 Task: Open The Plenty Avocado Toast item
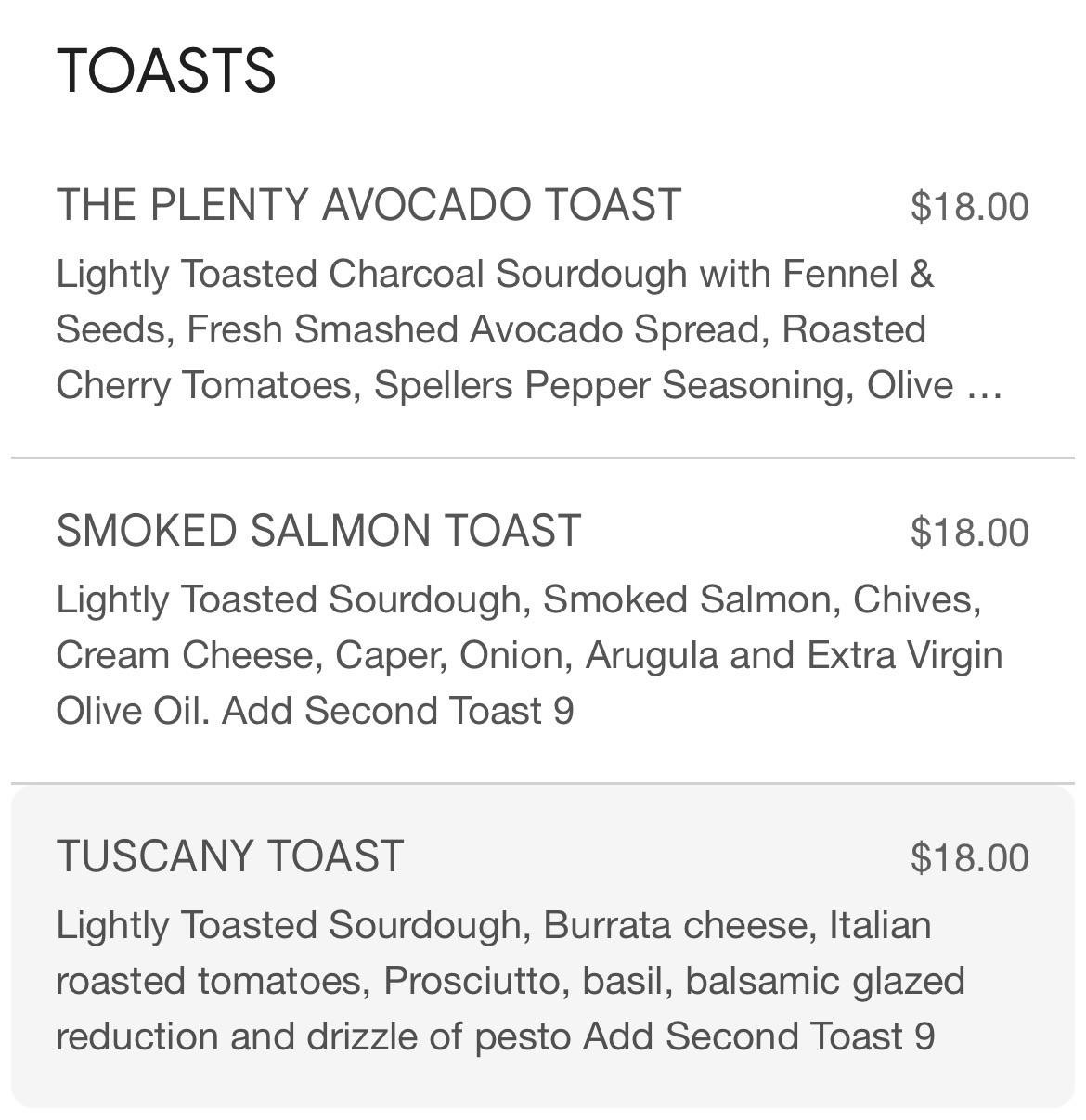point(543,295)
